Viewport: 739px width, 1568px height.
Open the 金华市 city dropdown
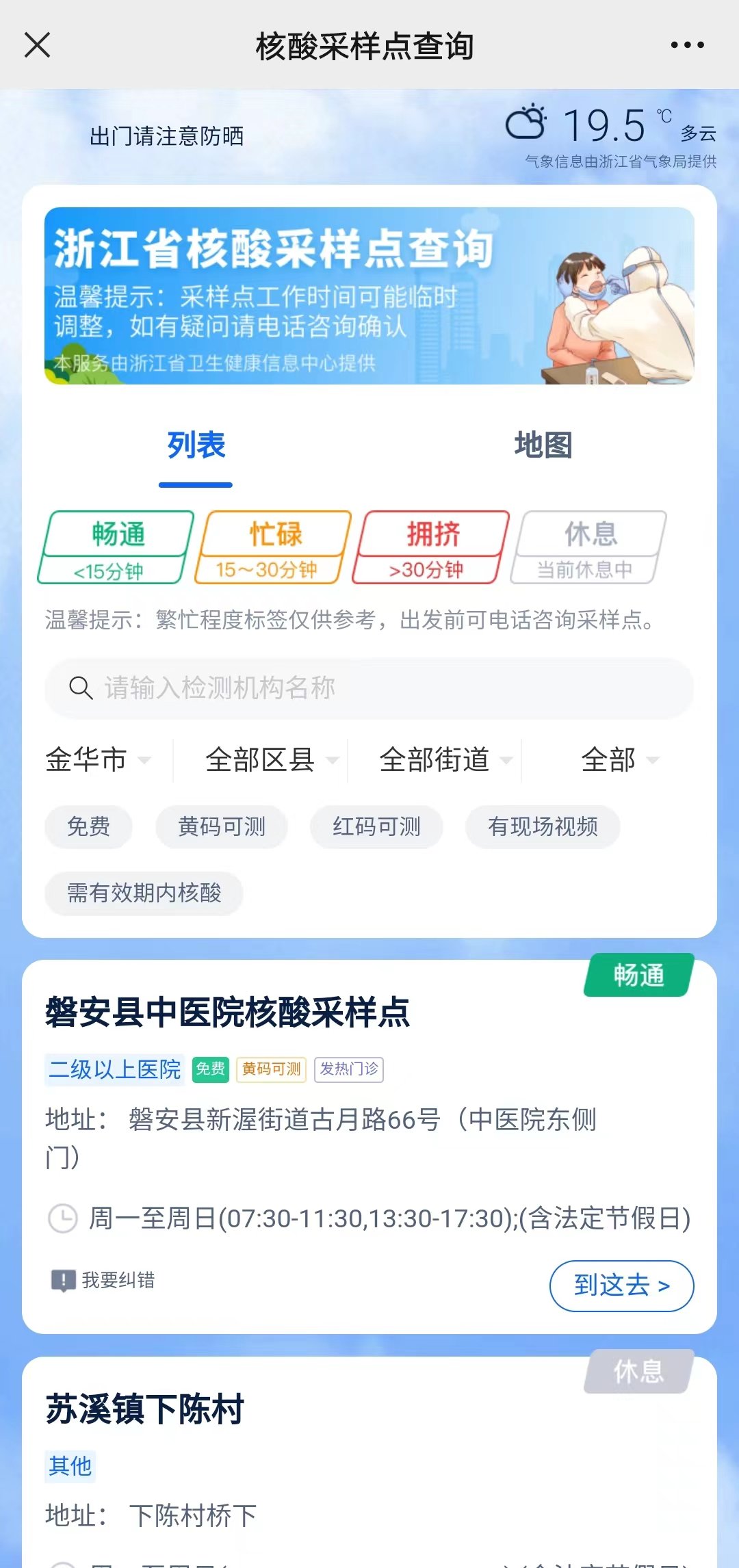tap(97, 759)
